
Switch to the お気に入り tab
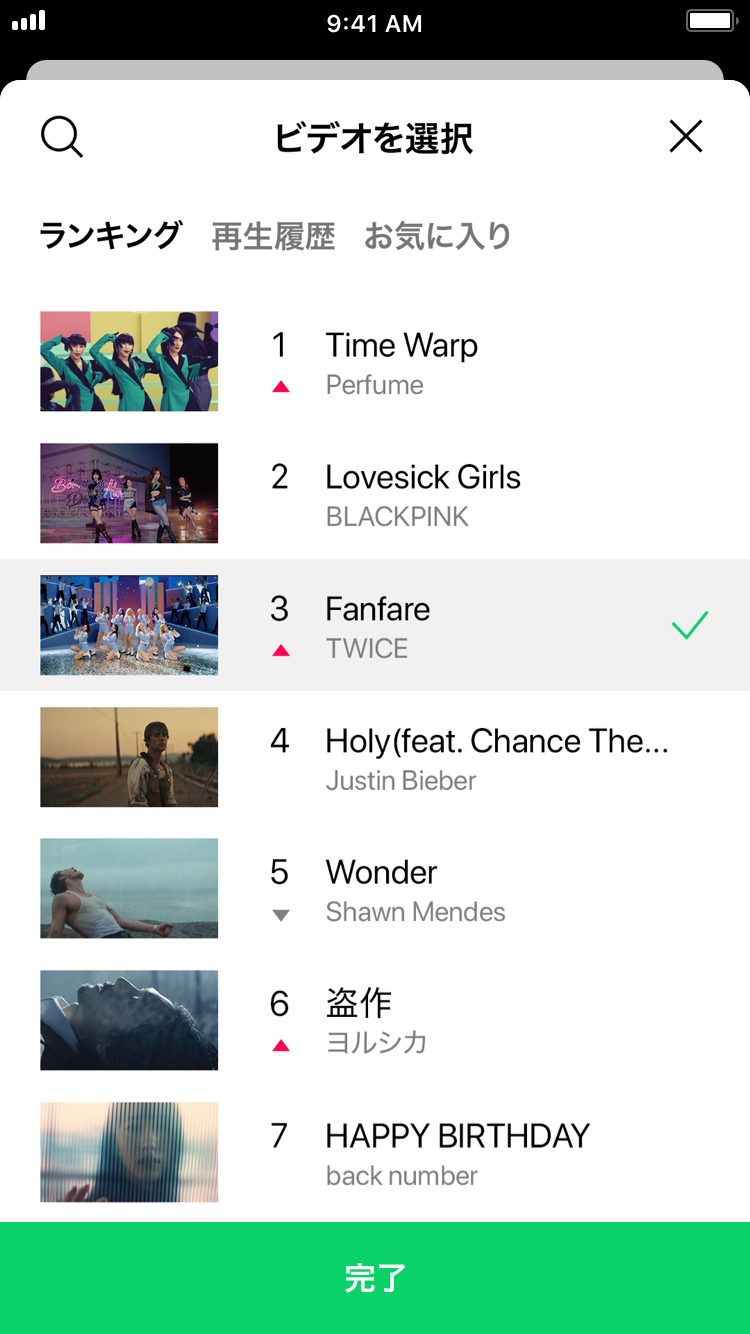point(437,236)
